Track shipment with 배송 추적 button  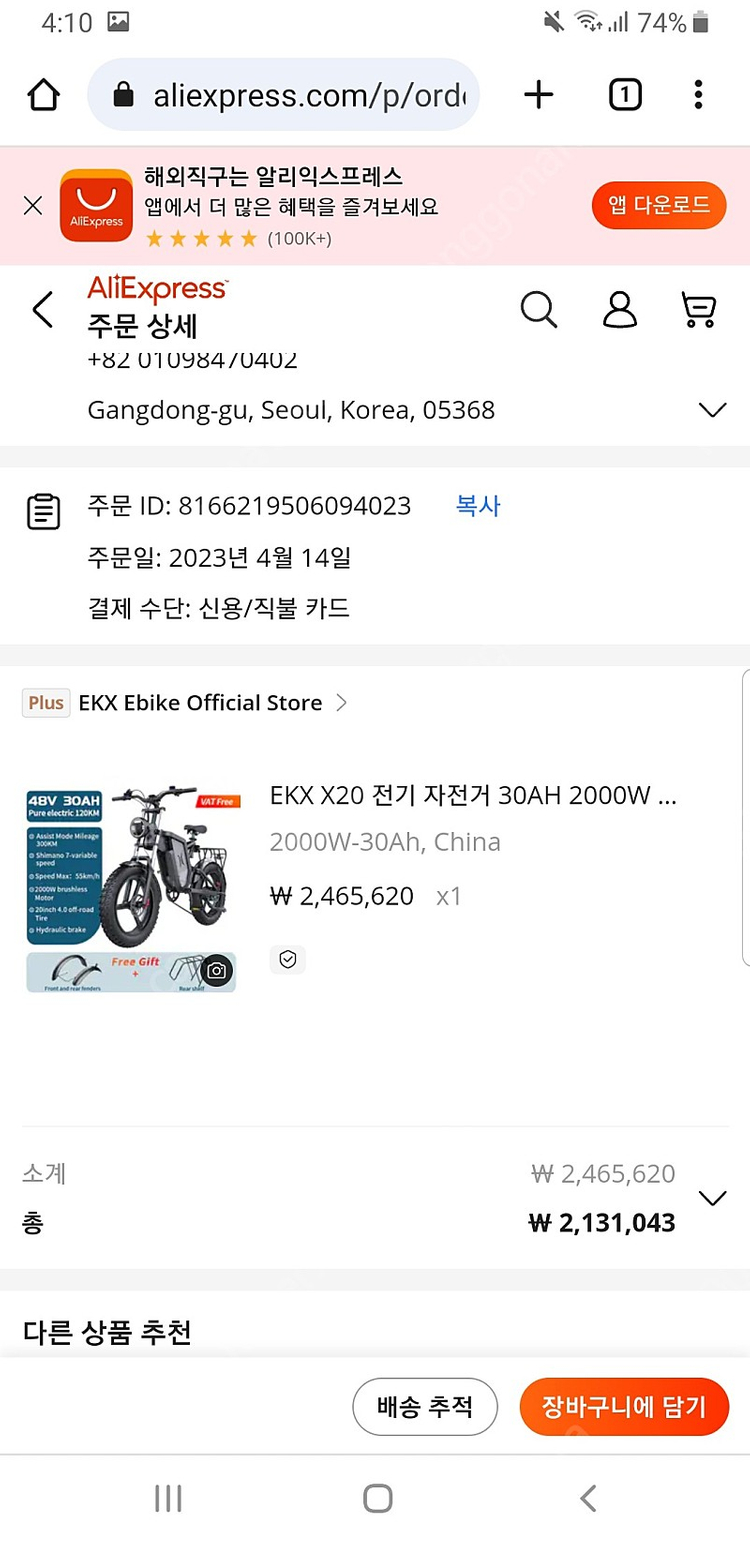click(x=425, y=1406)
